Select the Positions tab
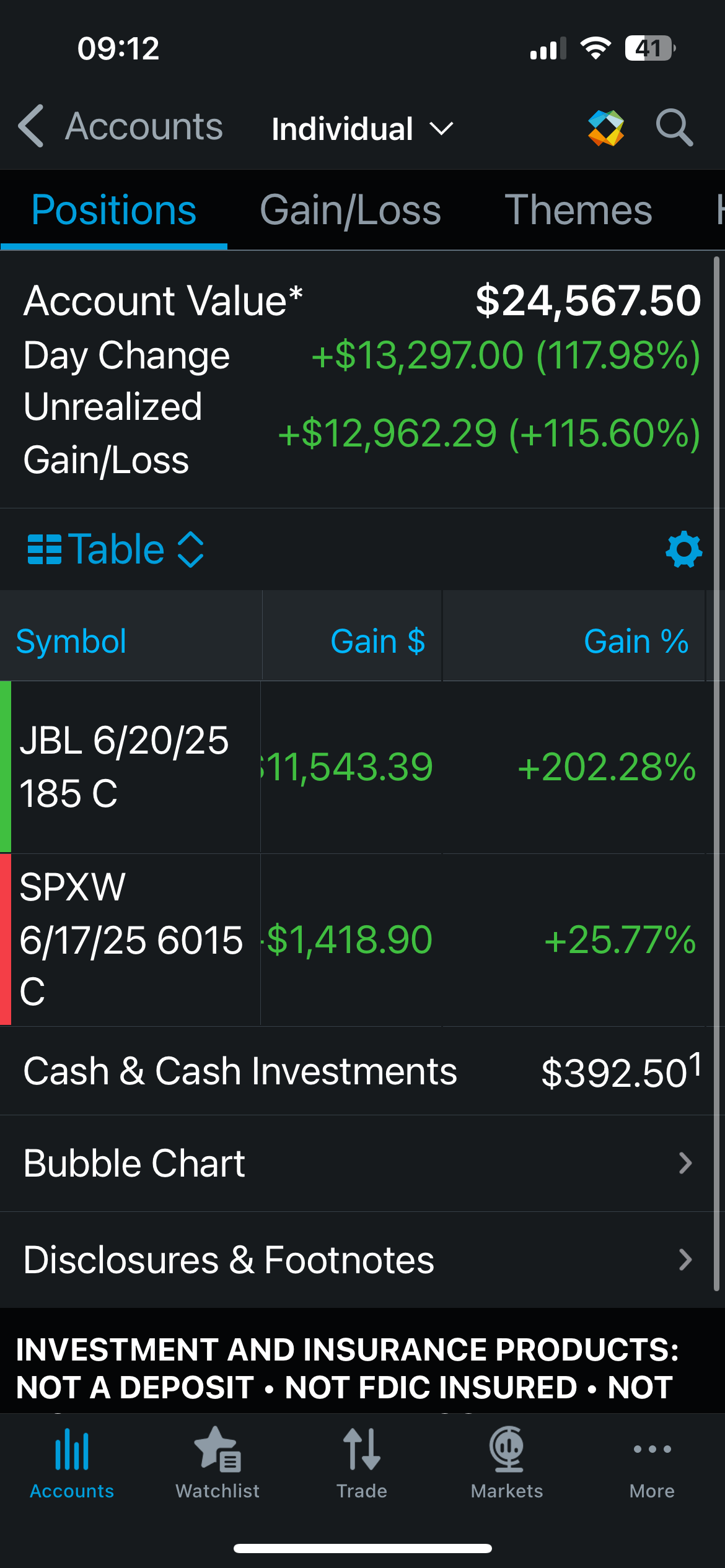The height and width of the screenshot is (1568, 725). [114, 210]
